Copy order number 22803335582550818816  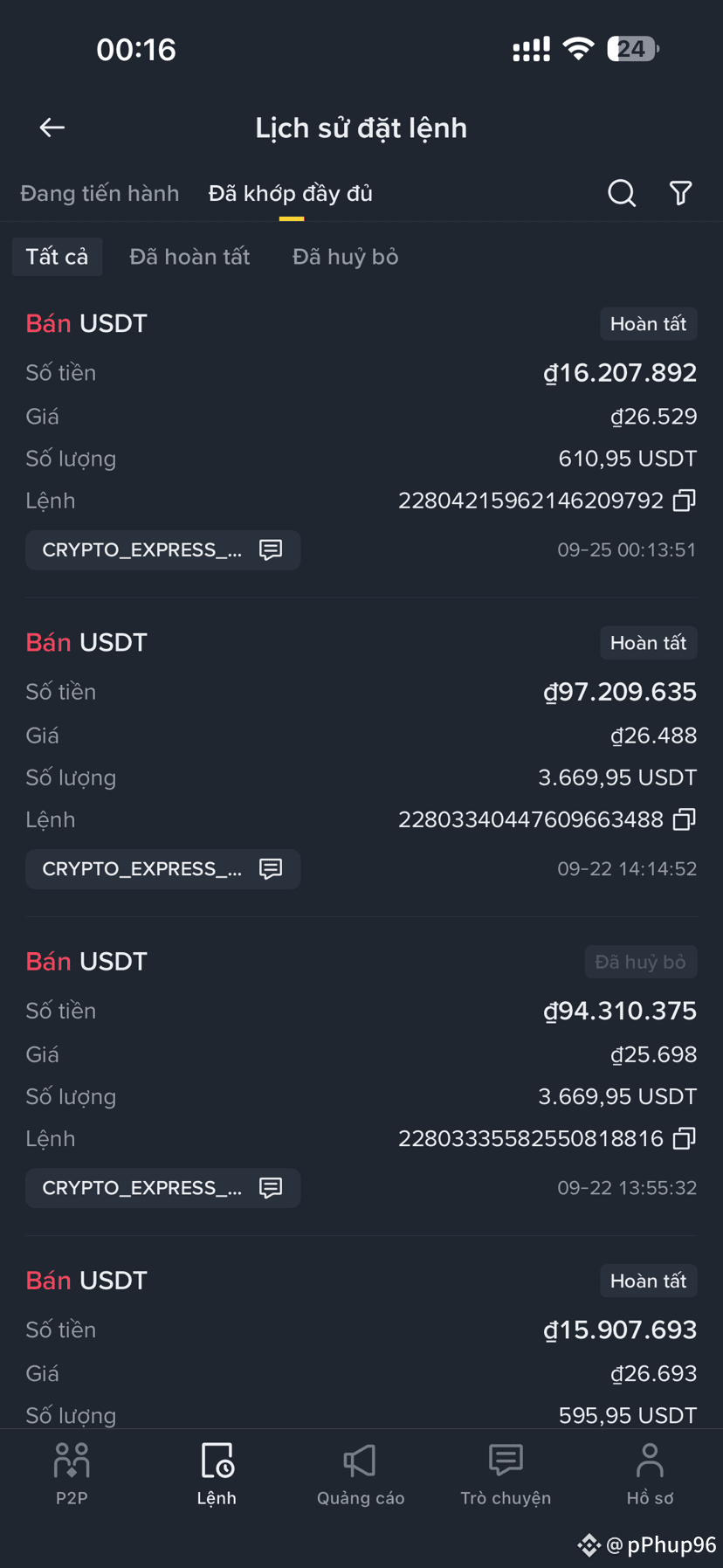pyautogui.click(x=685, y=1138)
